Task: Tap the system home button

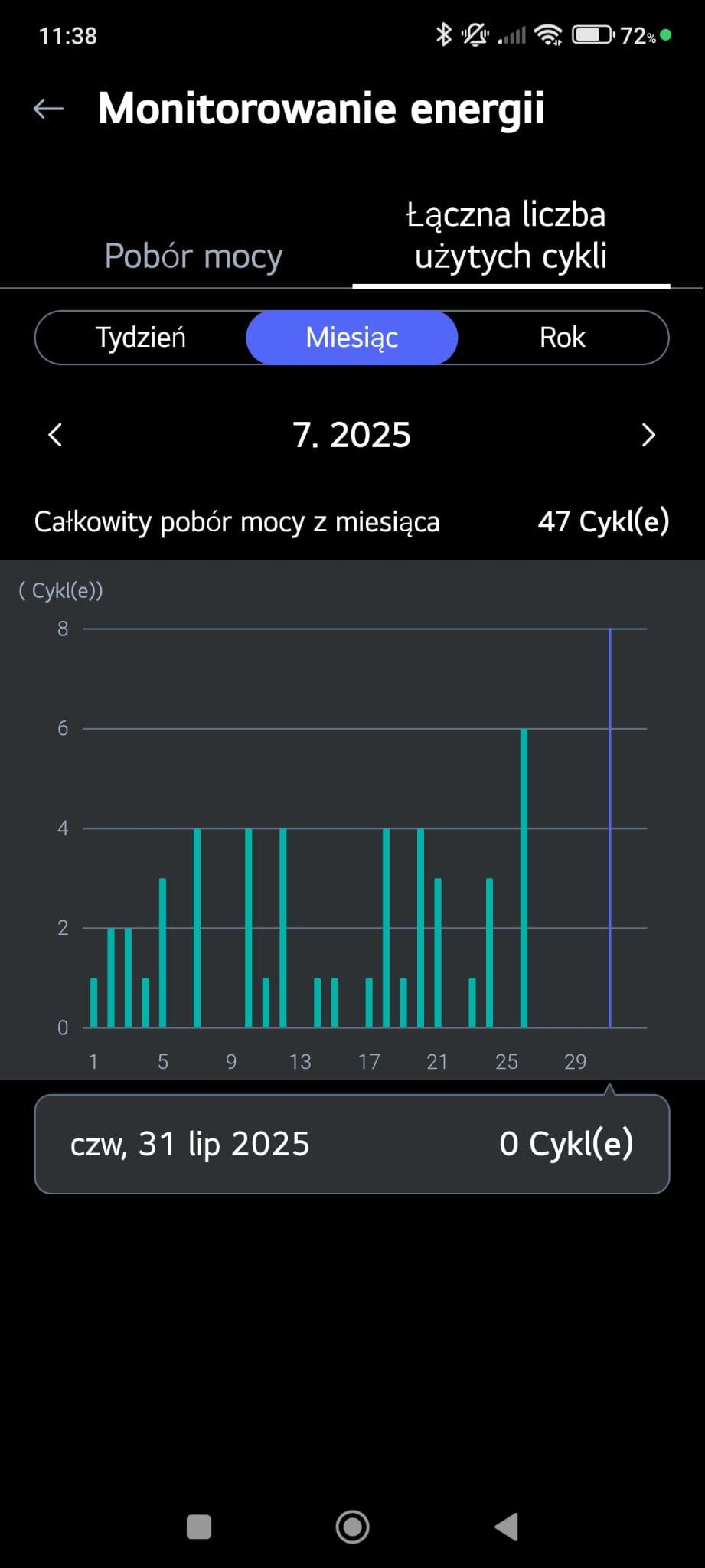Action: (352, 1527)
